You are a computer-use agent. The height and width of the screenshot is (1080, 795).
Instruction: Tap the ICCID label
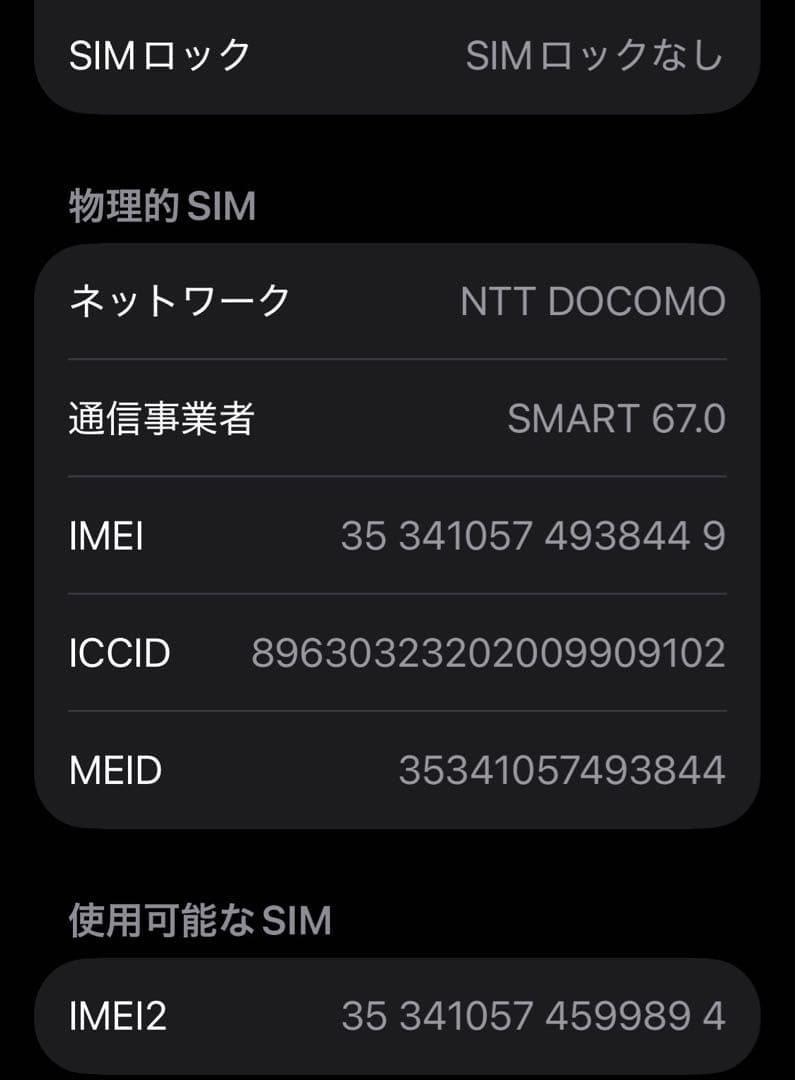click(x=120, y=651)
